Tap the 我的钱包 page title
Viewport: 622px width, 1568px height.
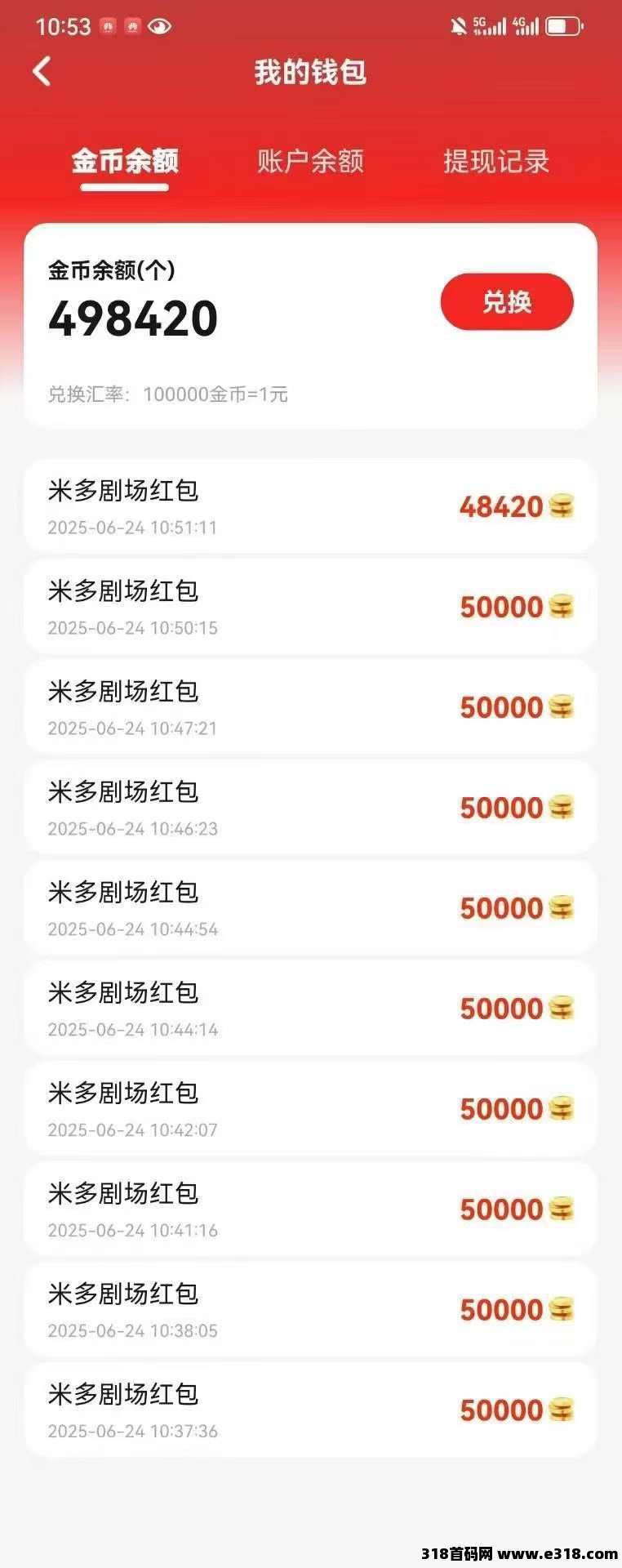pyautogui.click(x=311, y=72)
